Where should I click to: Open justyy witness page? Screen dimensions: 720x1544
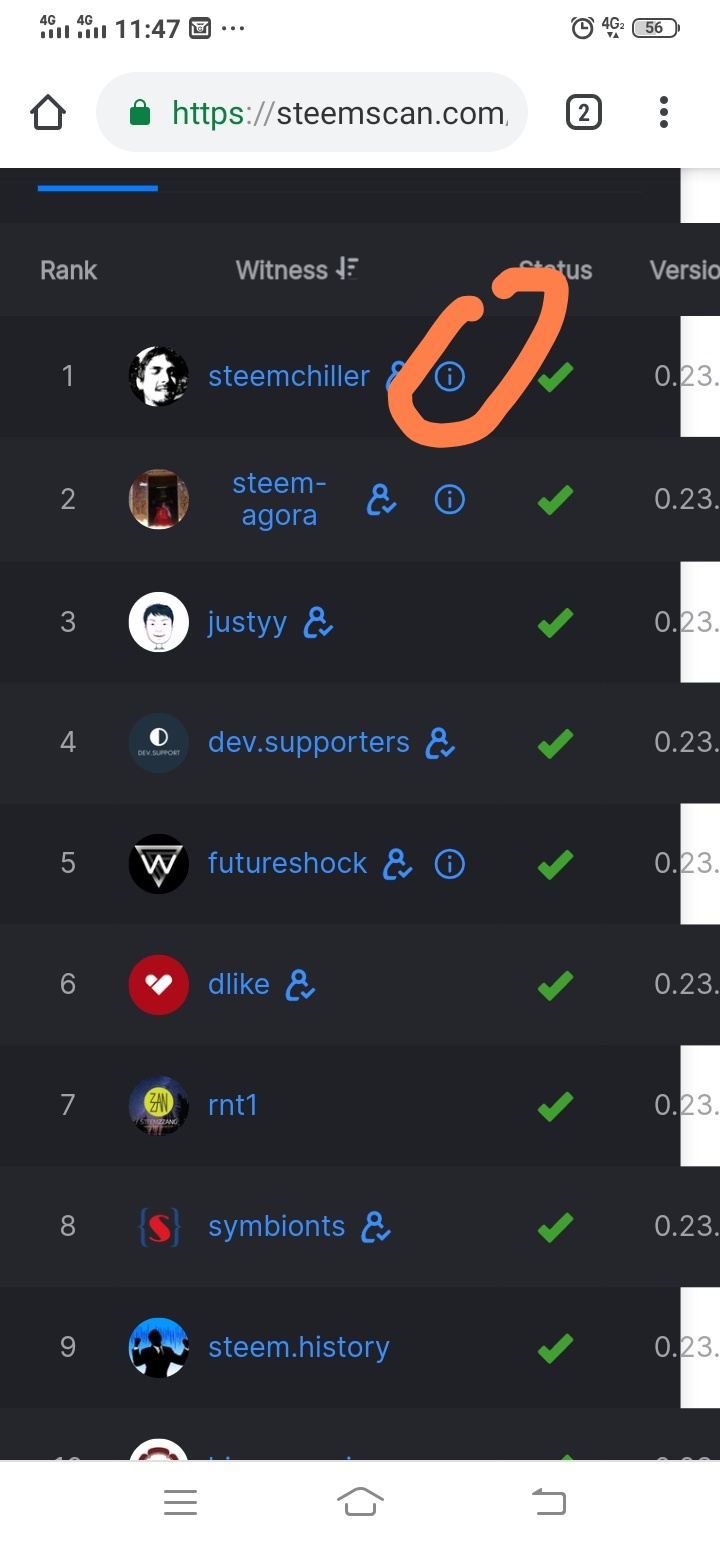click(x=247, y=622)
